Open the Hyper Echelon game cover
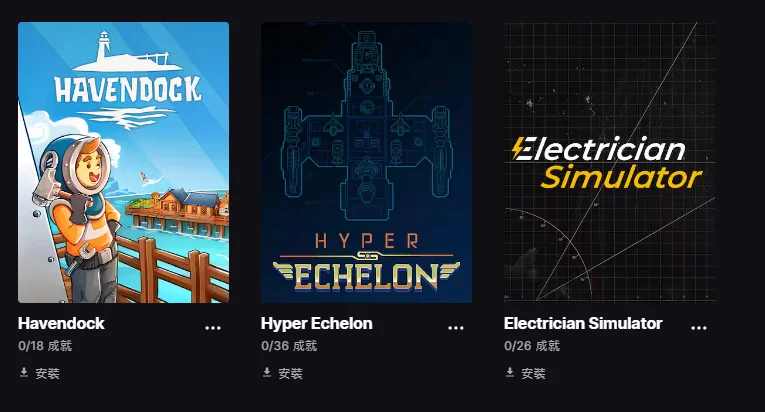The width and height of the screenshot is (765, 412). (x=366, y=163)
